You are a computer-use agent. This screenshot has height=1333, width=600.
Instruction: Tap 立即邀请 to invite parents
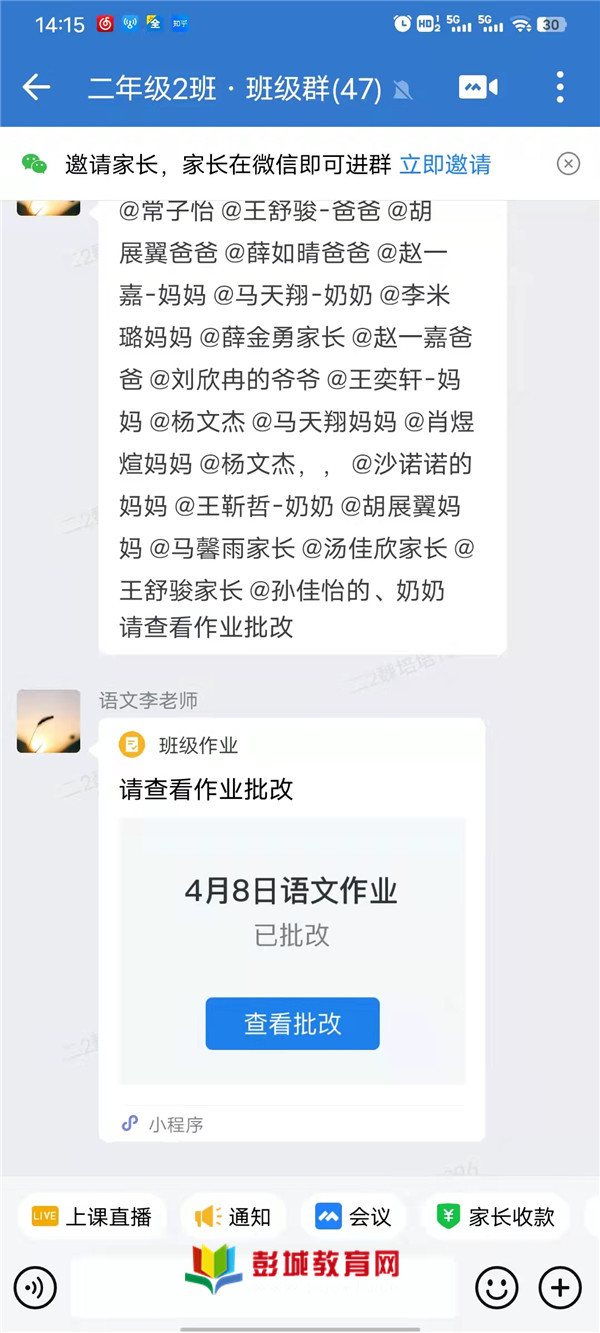tap(445, 164)
